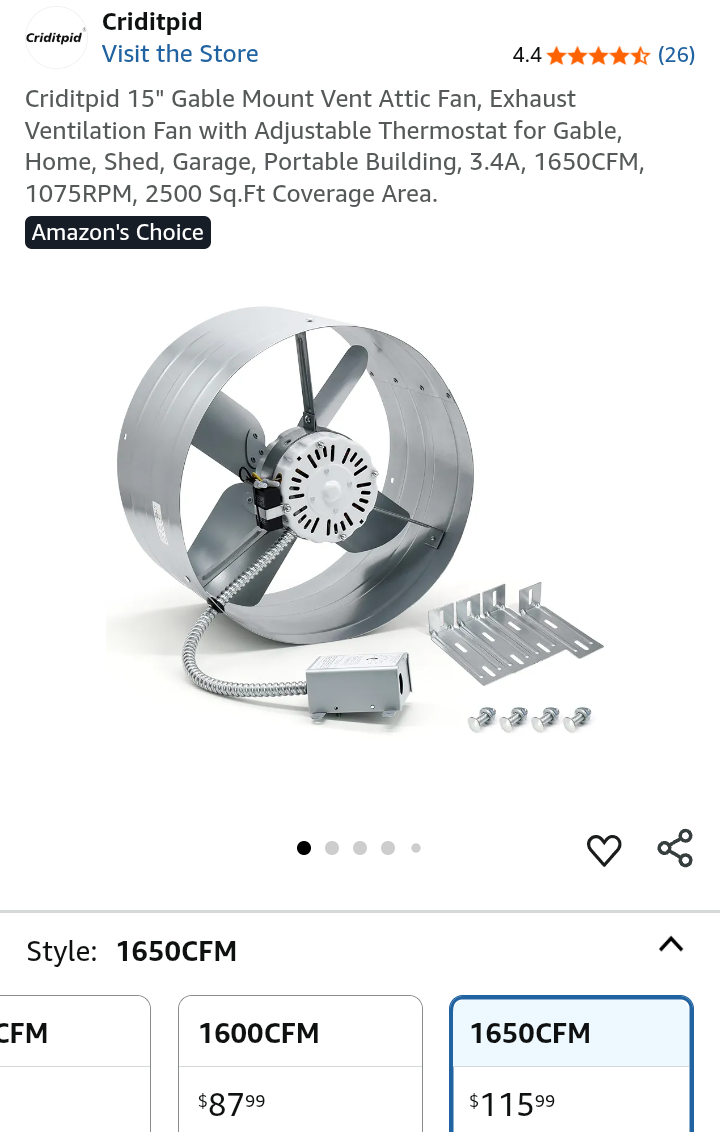Share this product listing

pos(675,848)
